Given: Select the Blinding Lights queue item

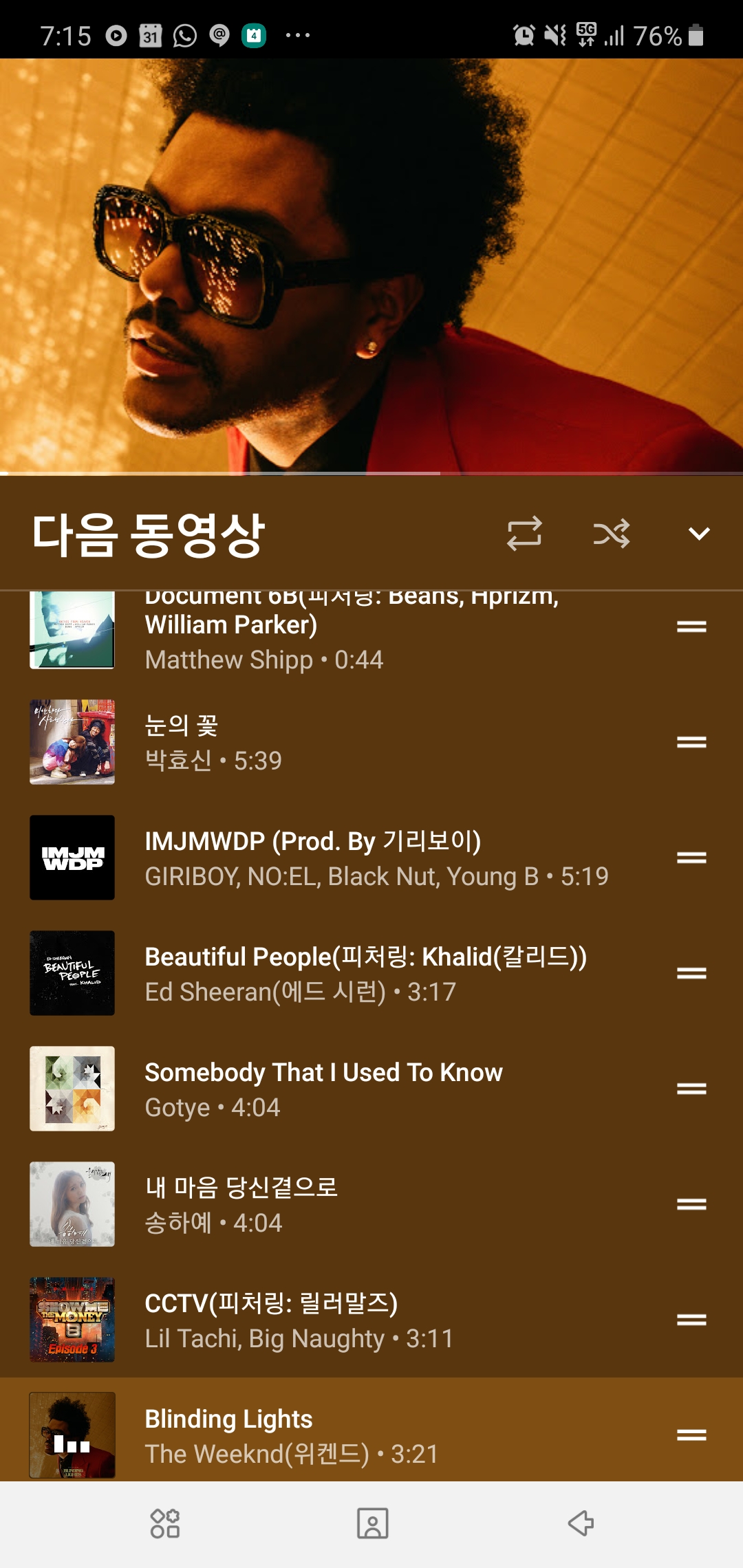Looking at the screenshot, I should 344,1436.
